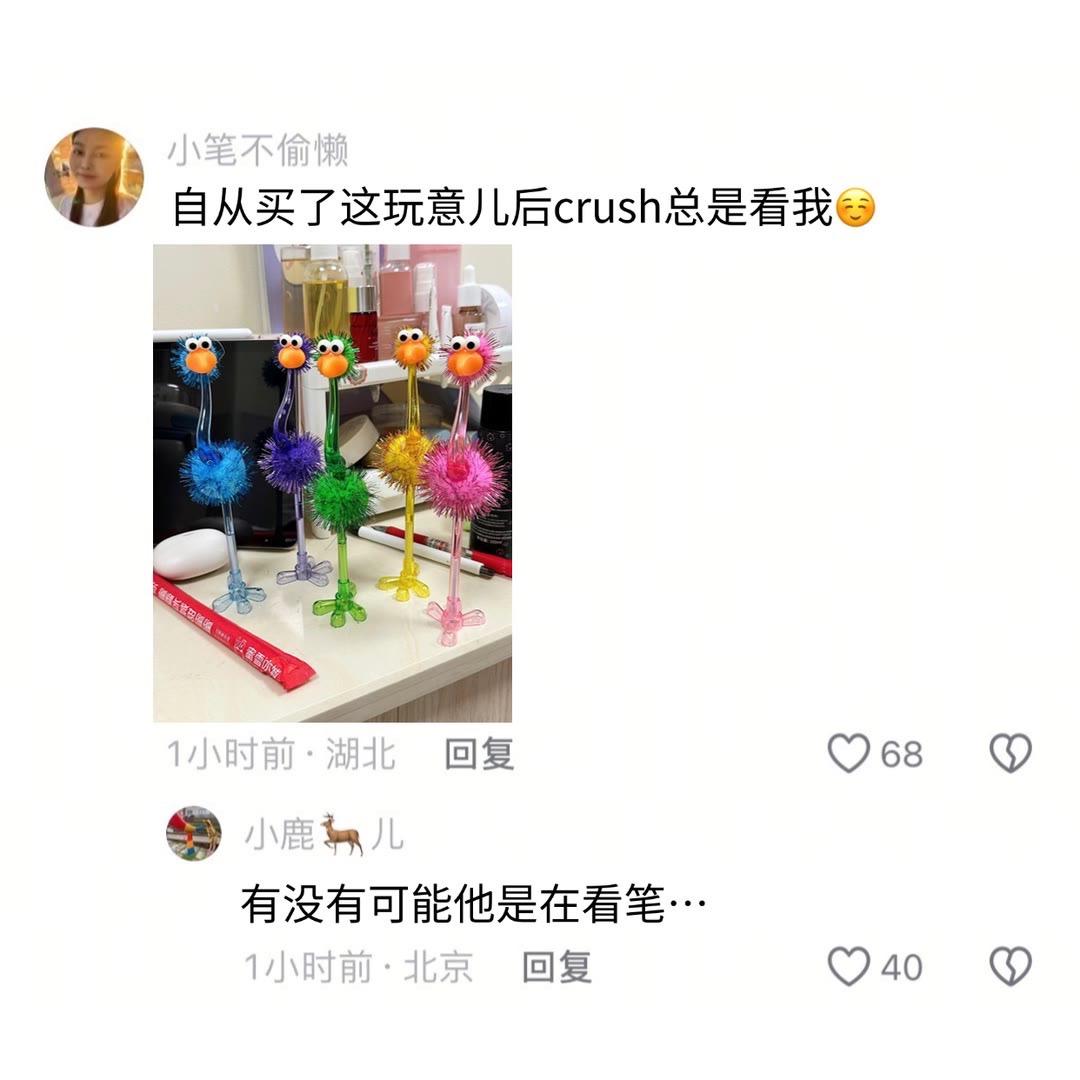Open 小笔不偷懒's profile avatar

coord(94,177)
